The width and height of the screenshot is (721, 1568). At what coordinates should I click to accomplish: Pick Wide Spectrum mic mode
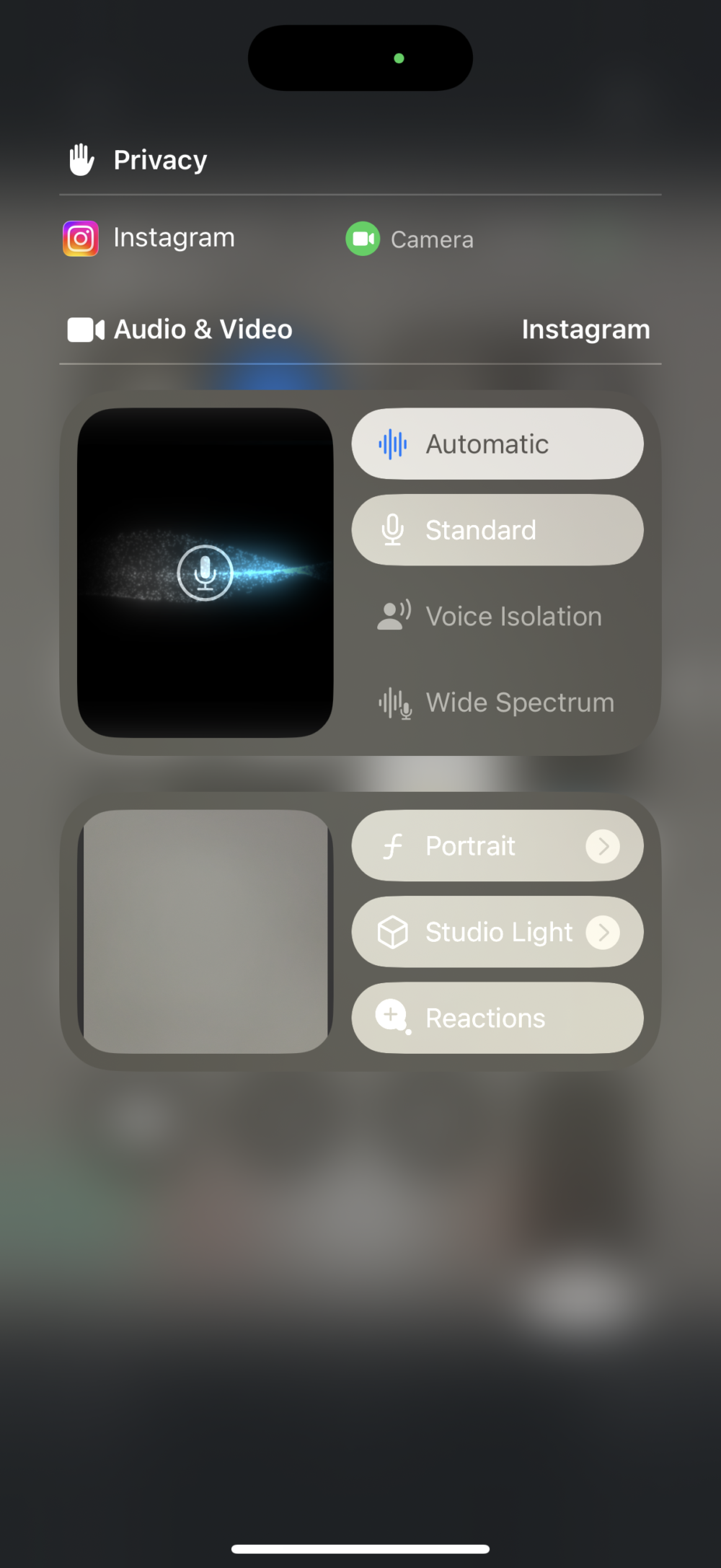pos(497,702)
